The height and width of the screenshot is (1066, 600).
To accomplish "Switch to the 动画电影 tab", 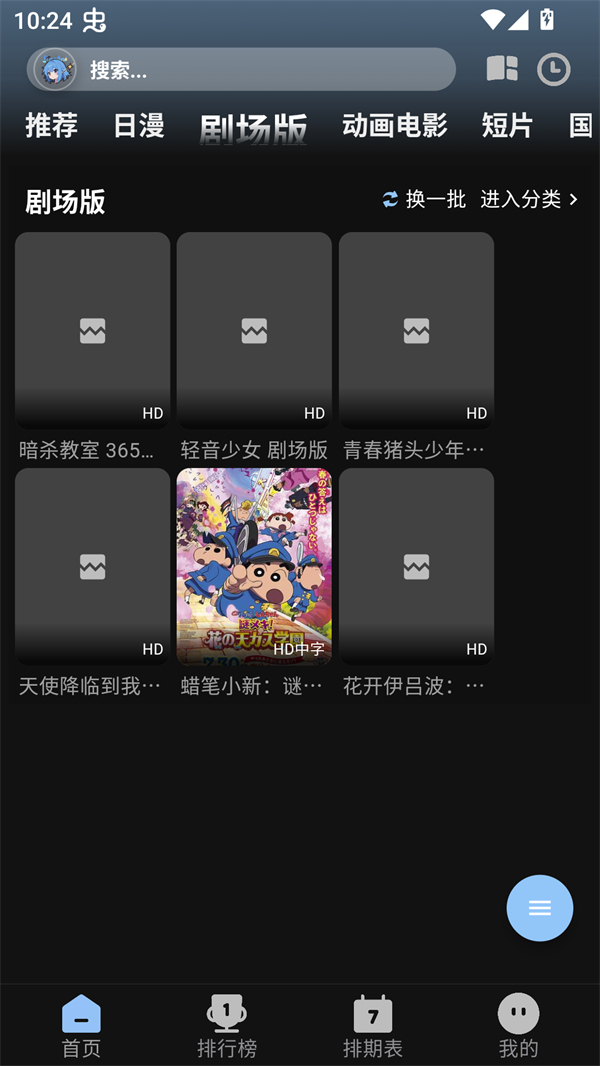I will click(394, 126).
